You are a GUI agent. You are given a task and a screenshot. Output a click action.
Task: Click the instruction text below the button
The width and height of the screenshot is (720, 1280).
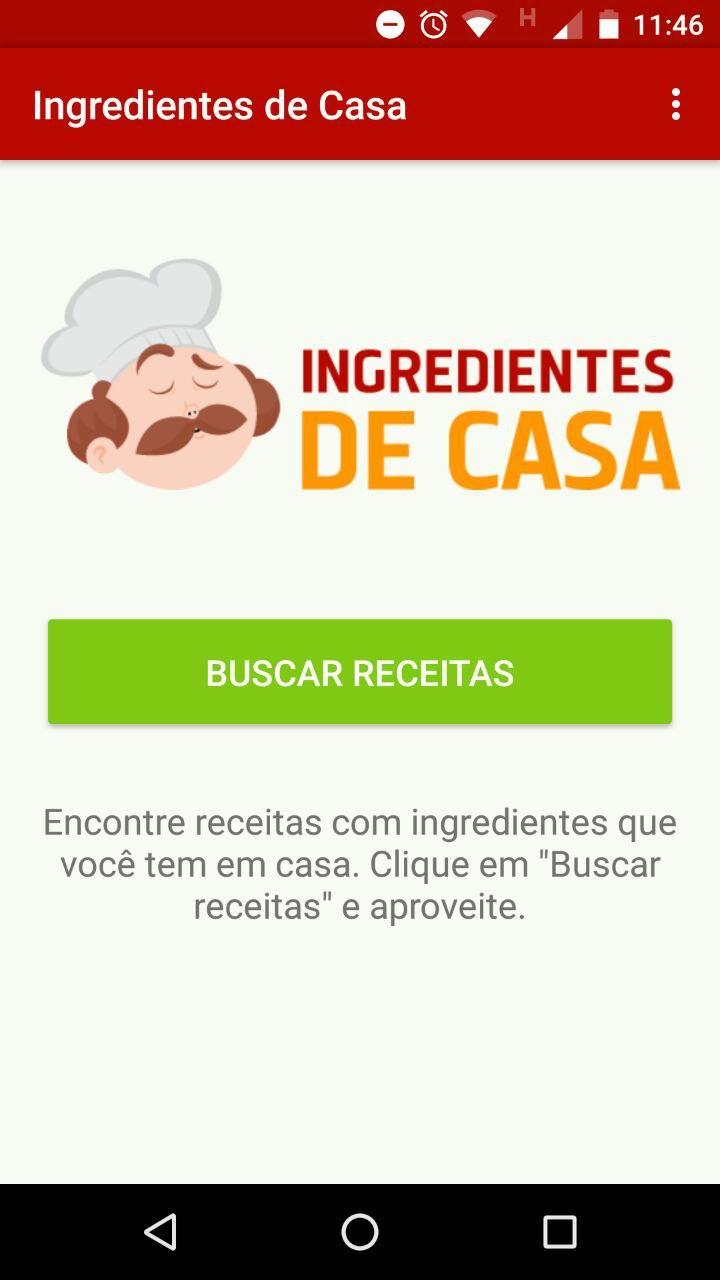click(359, 863)
